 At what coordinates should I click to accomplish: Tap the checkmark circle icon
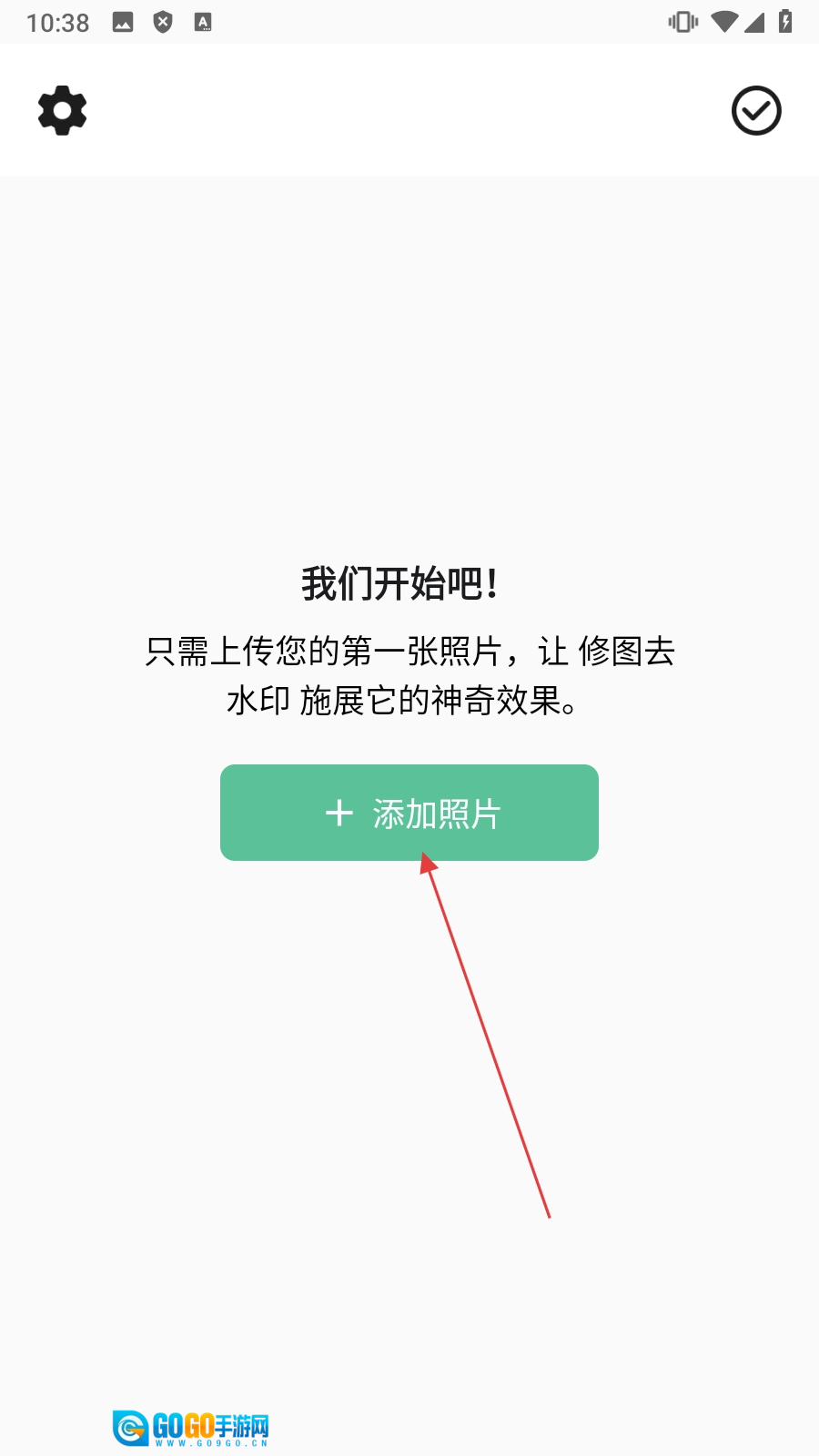pos(756,111)
